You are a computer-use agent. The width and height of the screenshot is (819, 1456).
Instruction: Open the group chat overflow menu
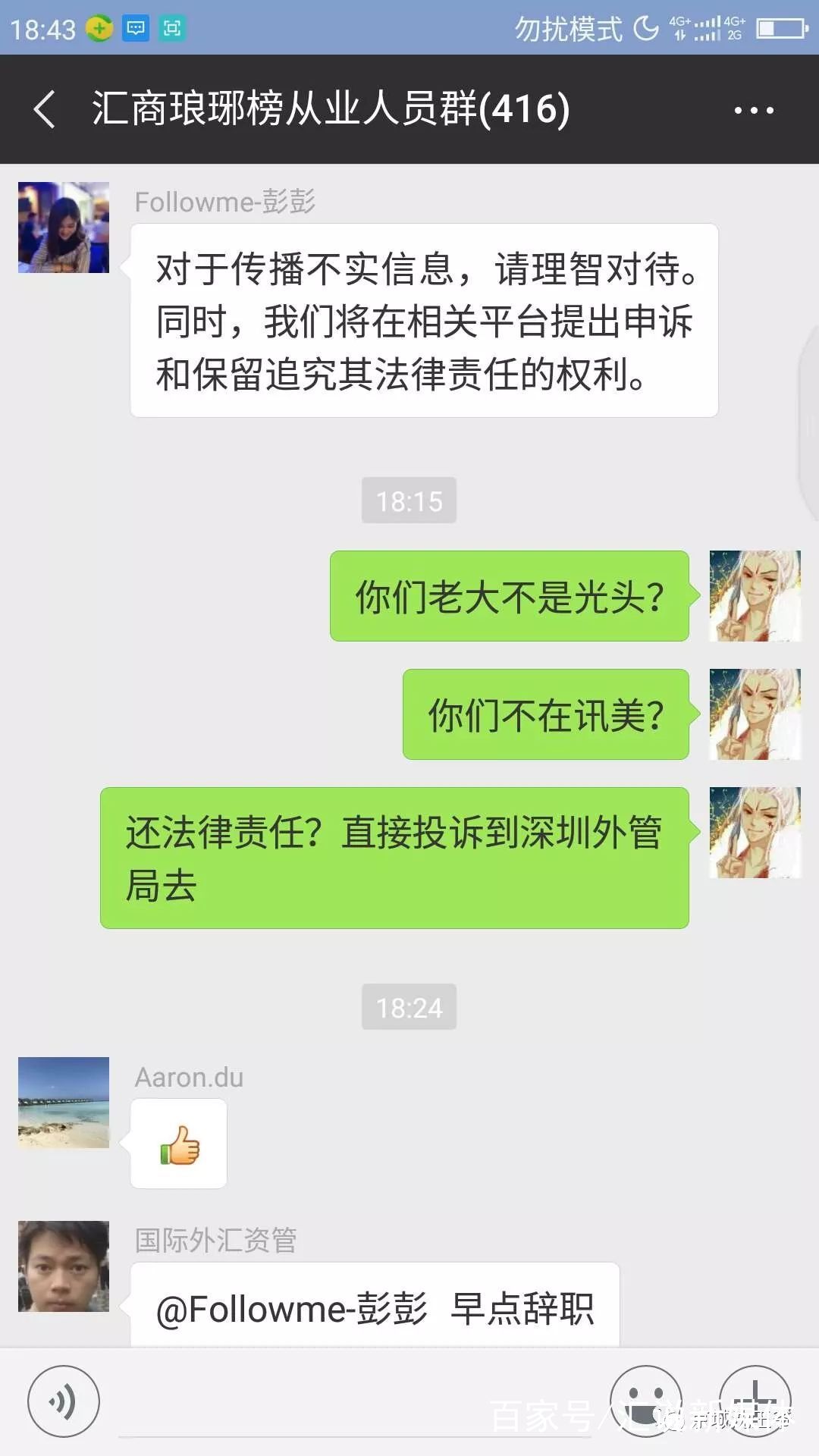tap(753, 110)
